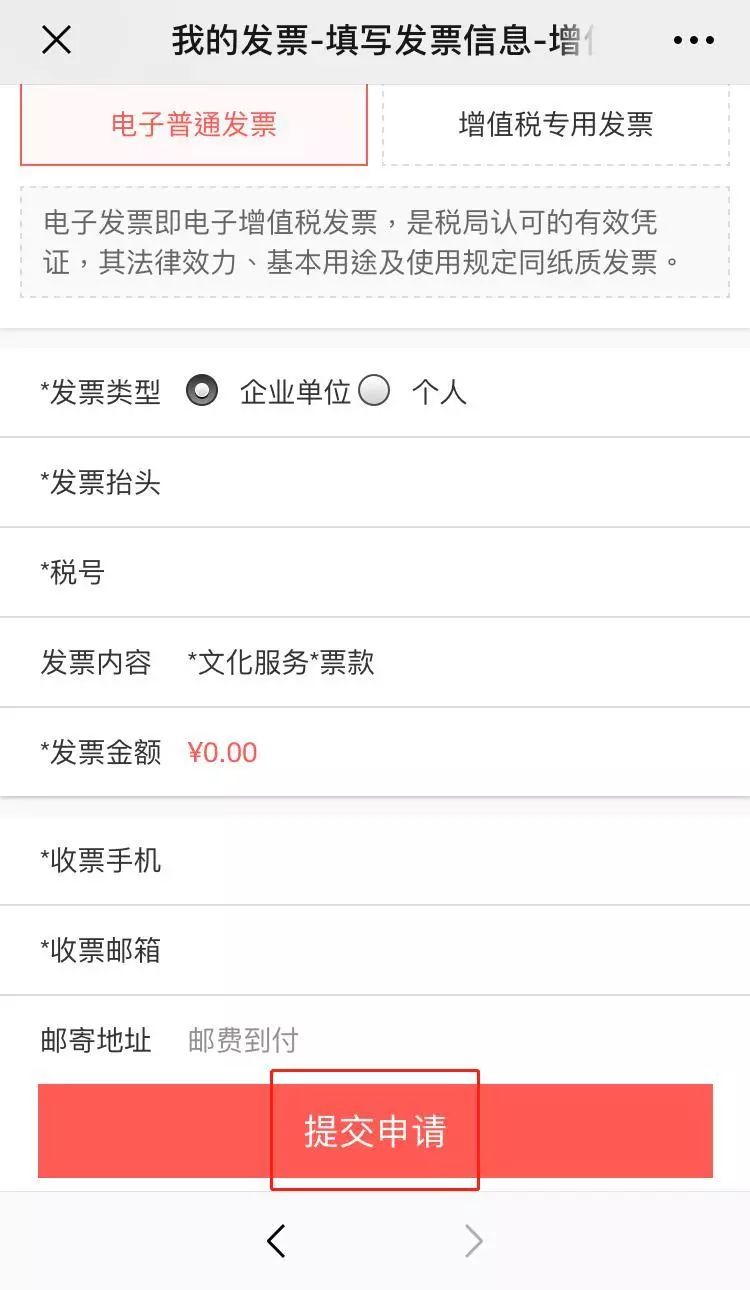Tap the back chevron at the bottom

[x=277, y=1240]
